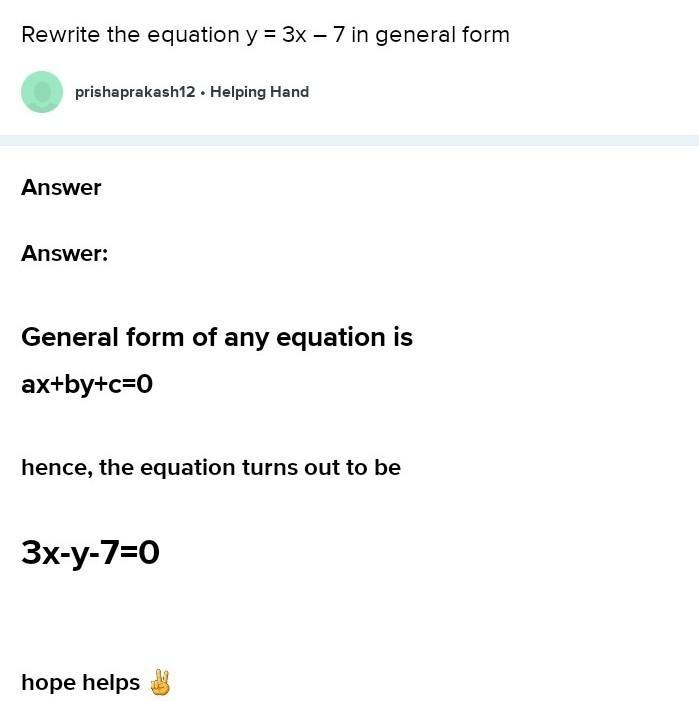This screenshot has width=699, height=701.
Task: Open the prishaprakash12 username link
Action: tap(134, 92)
